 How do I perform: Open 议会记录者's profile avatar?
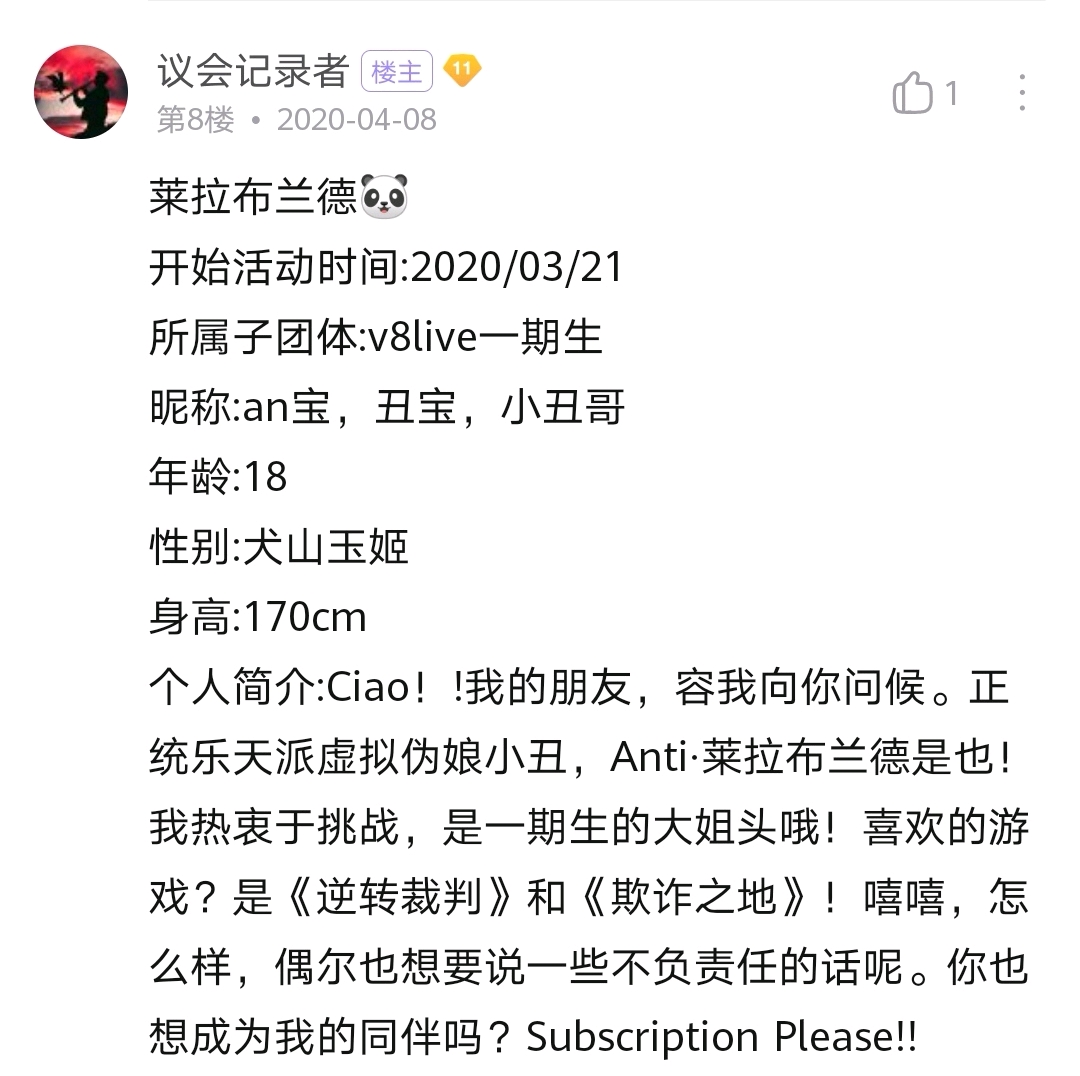point(81,92)
